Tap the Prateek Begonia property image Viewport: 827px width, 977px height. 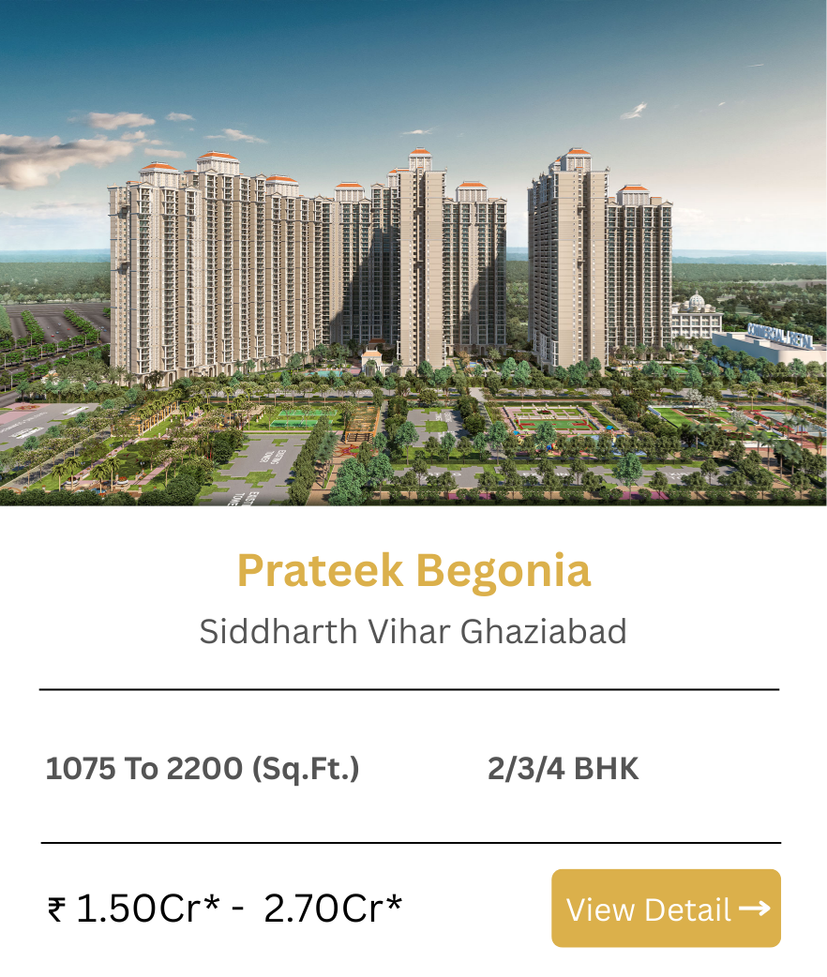point(413,253)
